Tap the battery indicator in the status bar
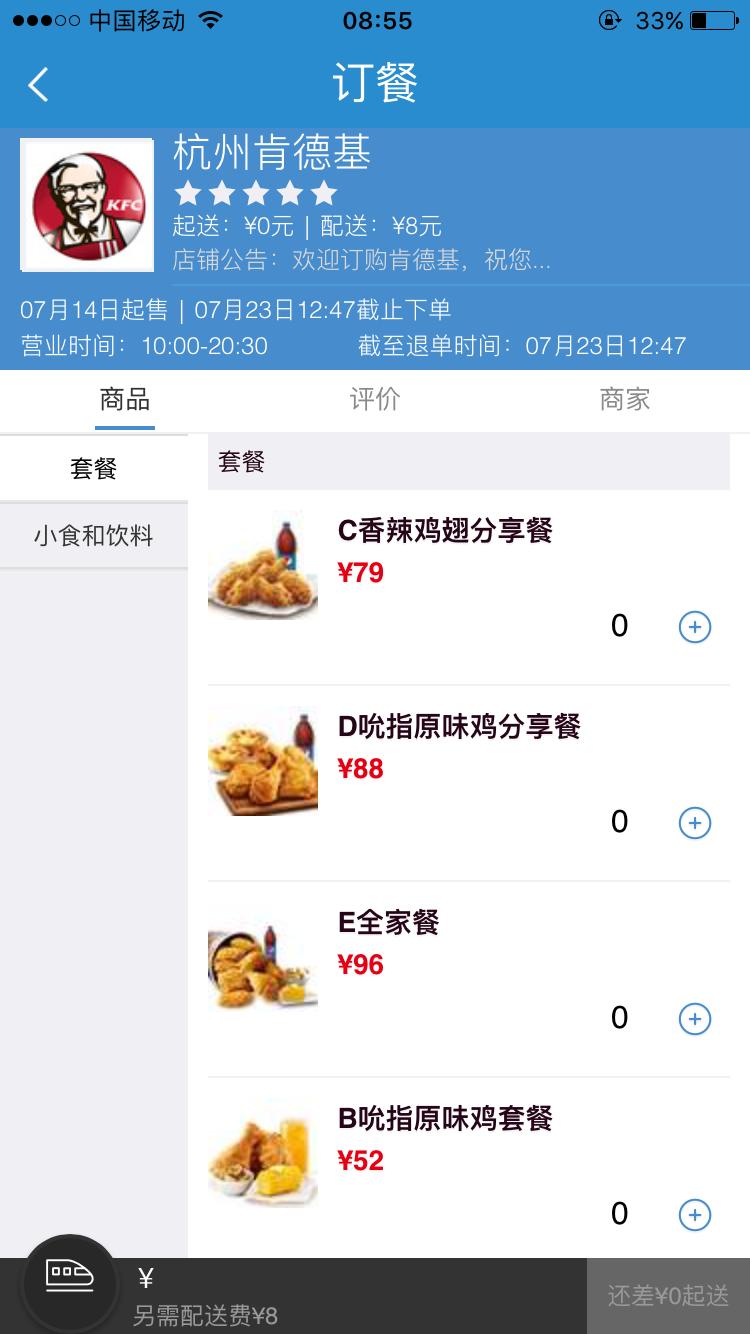The height and width of the screenshot is (1334, 750). [x=712, y=18]
